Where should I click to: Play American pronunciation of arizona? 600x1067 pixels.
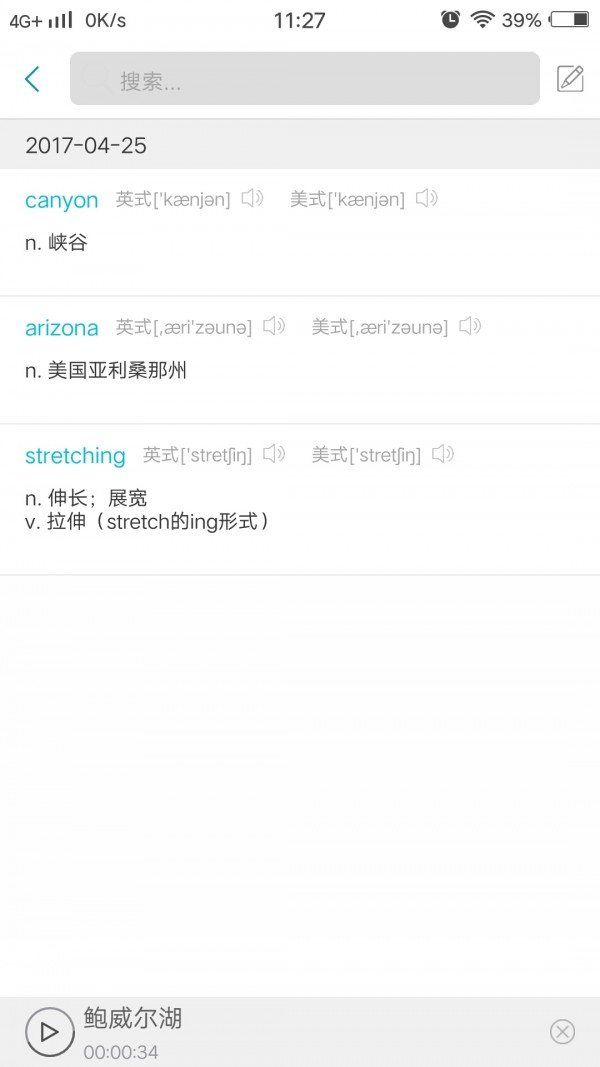point(470,327)
